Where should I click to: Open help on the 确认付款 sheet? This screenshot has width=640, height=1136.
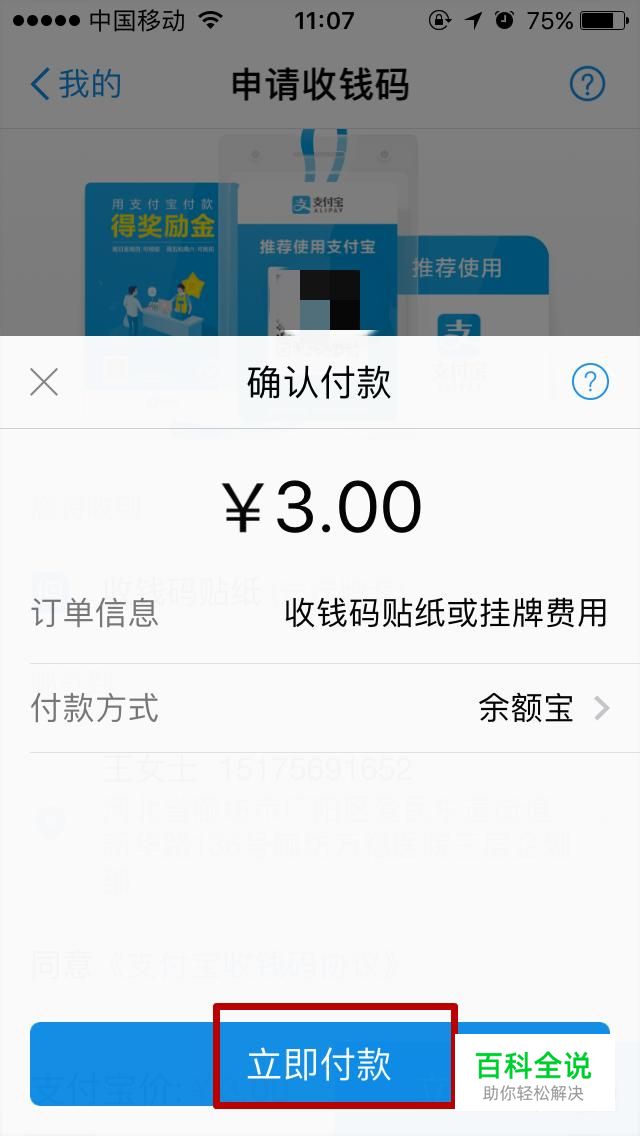(590, 382)
